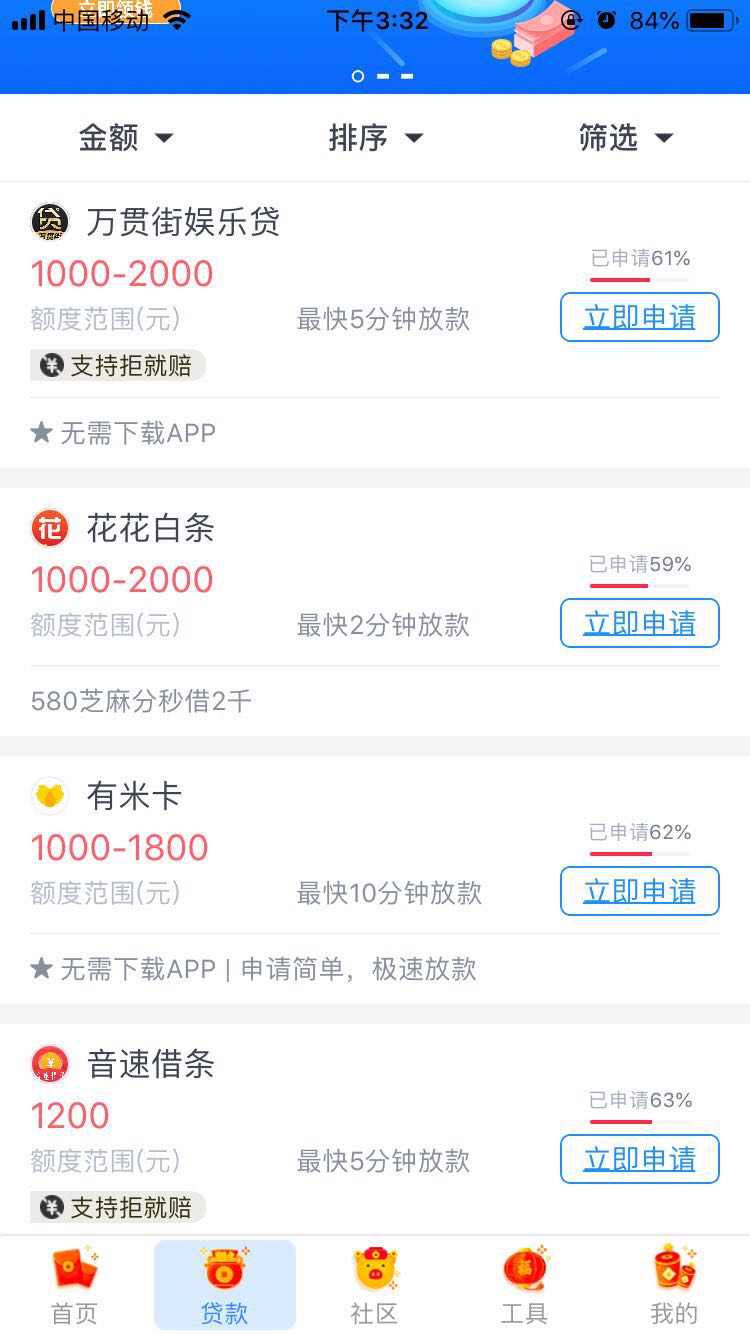Expand the 排序 sorting dropdown
This screenshot has height=1334, width=750.
click(377, 138)
